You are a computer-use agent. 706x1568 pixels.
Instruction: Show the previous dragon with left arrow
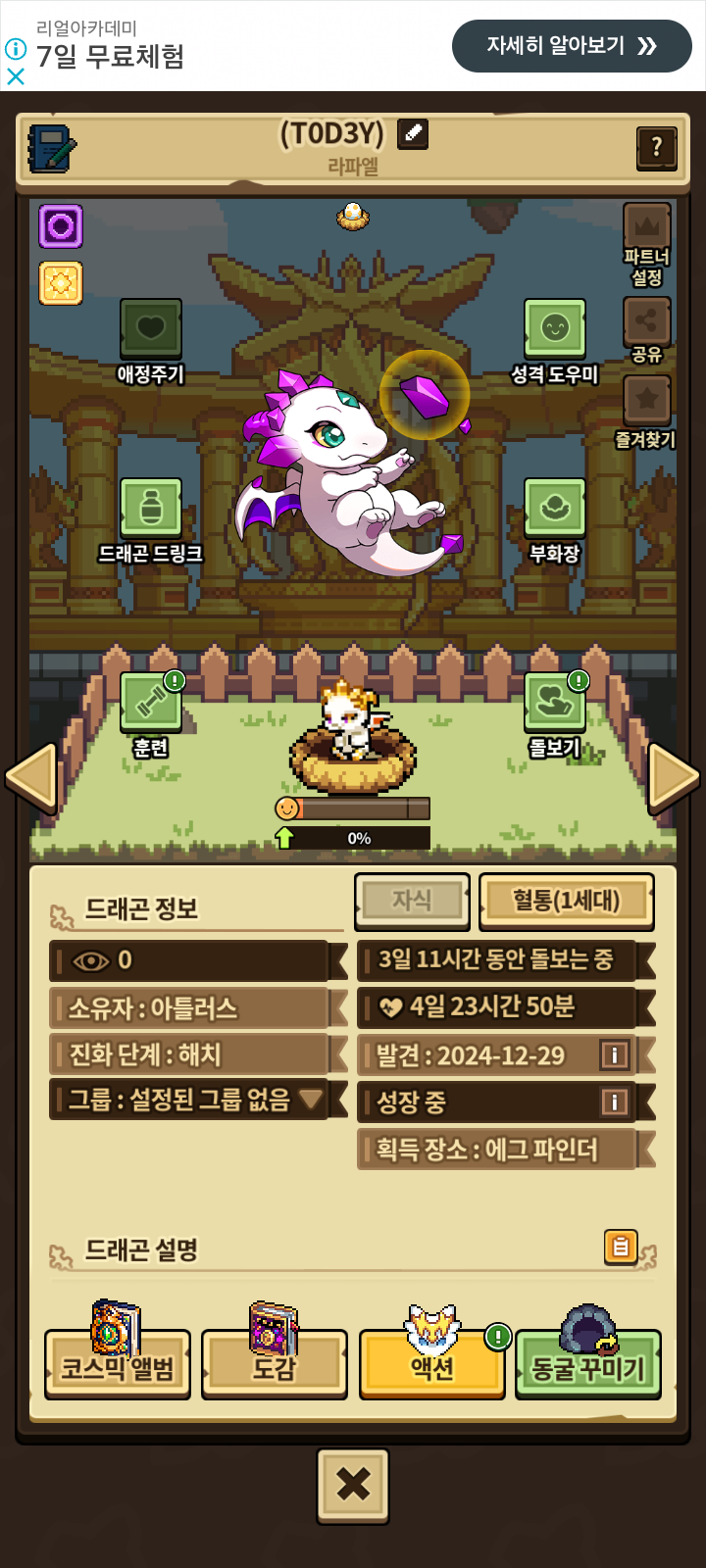click(x=31, y=777)
